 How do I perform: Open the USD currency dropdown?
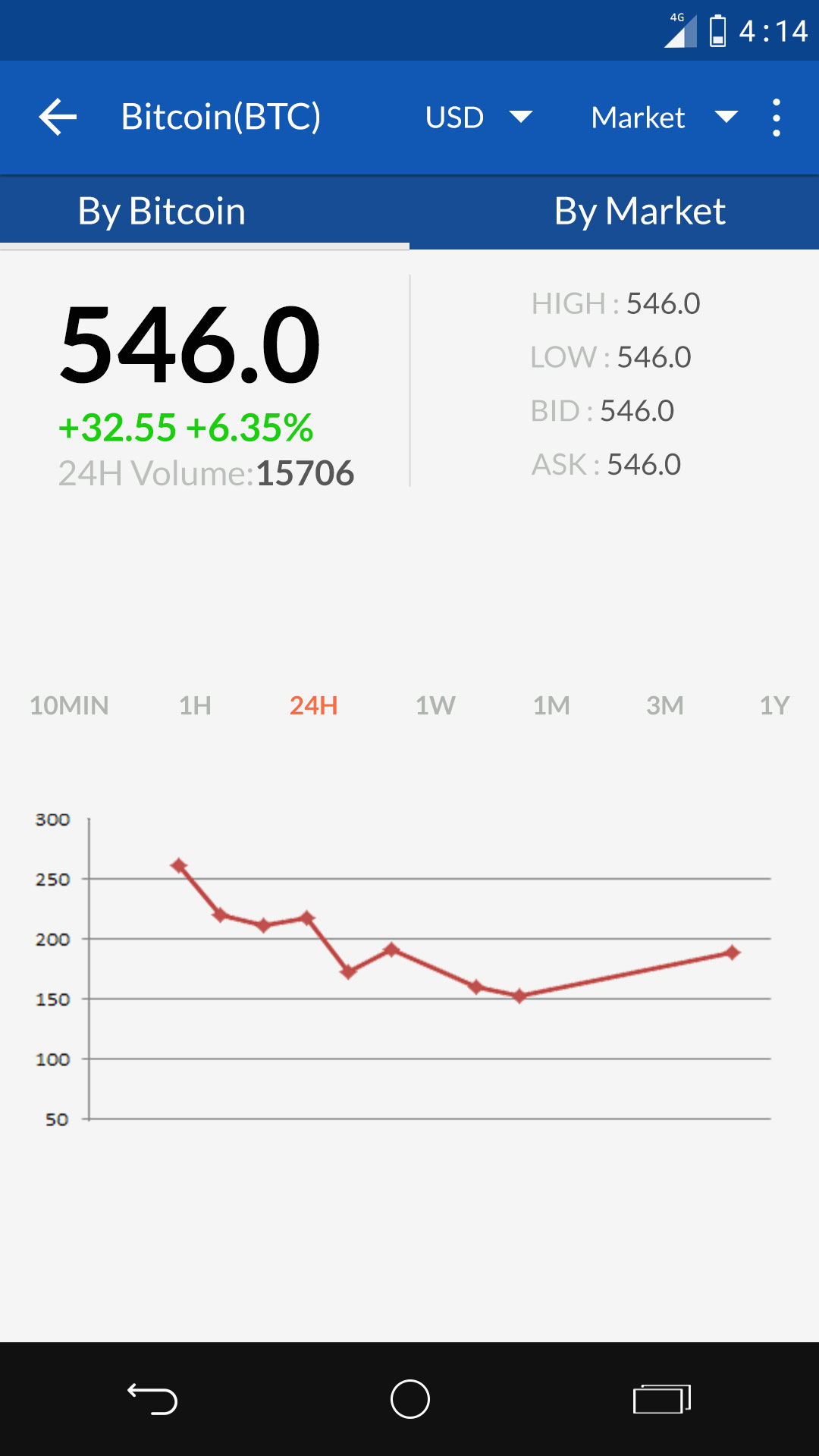(x=478, y=118)
